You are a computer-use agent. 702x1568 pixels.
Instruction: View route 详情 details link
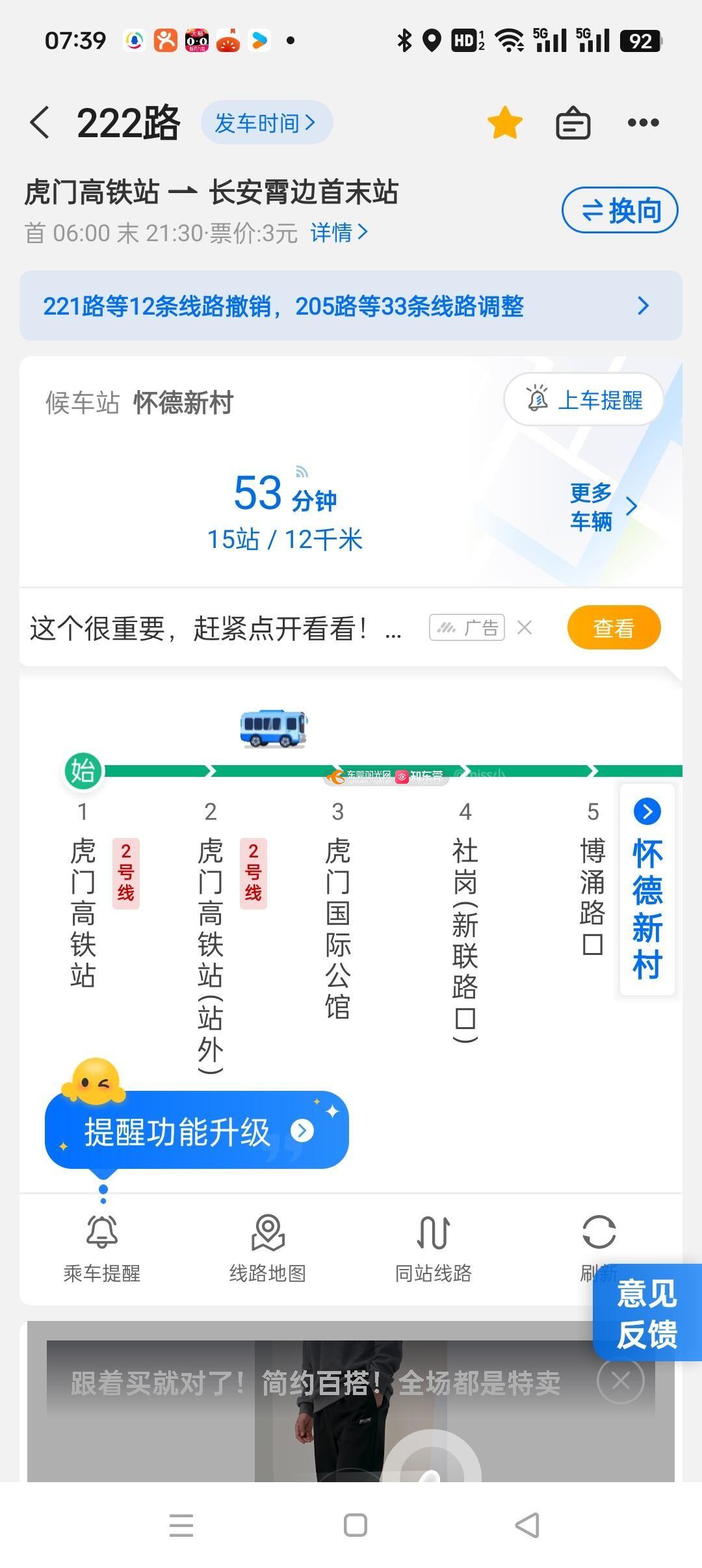point(339,232)
